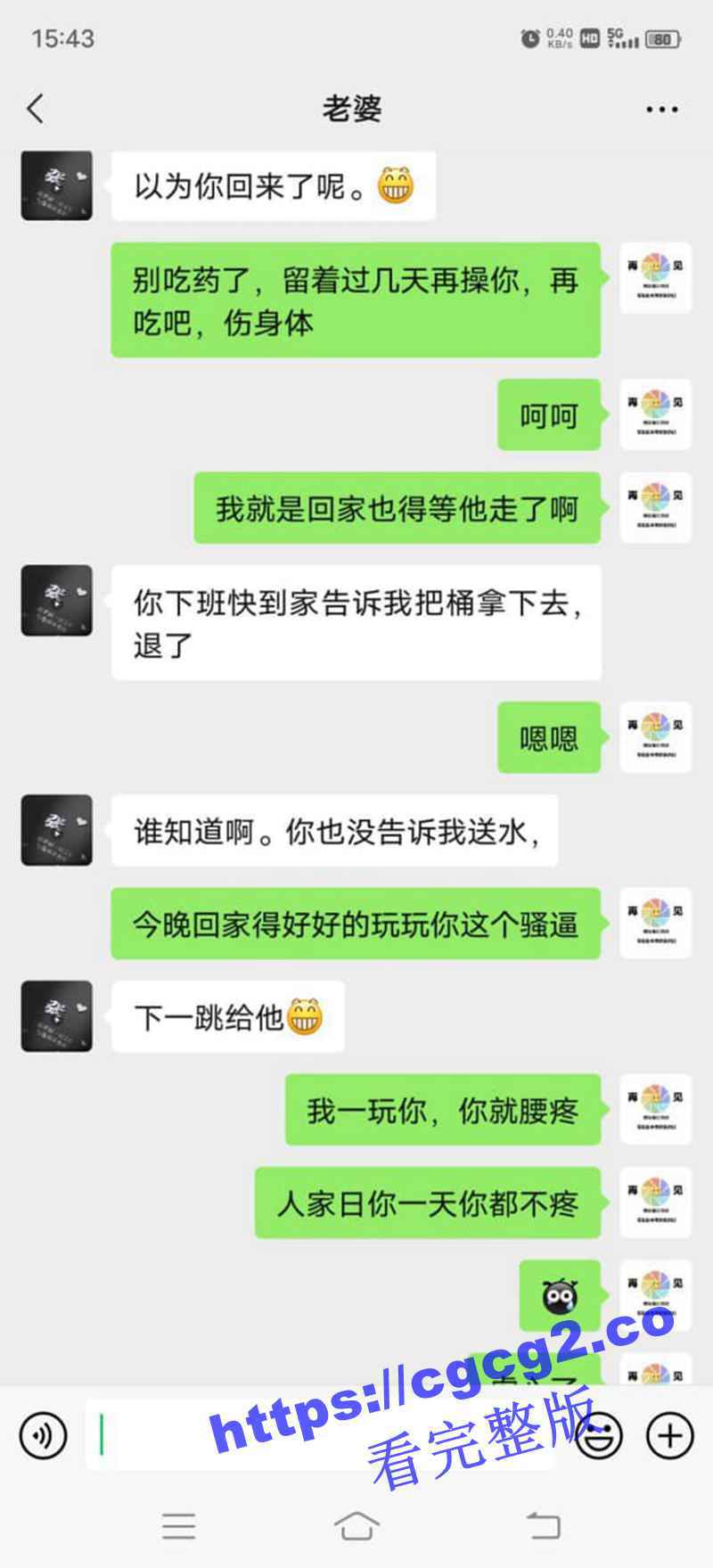This screenshot has height=1568, width=713.
Task: Go back to the chat list
Action: pos(36,109)
